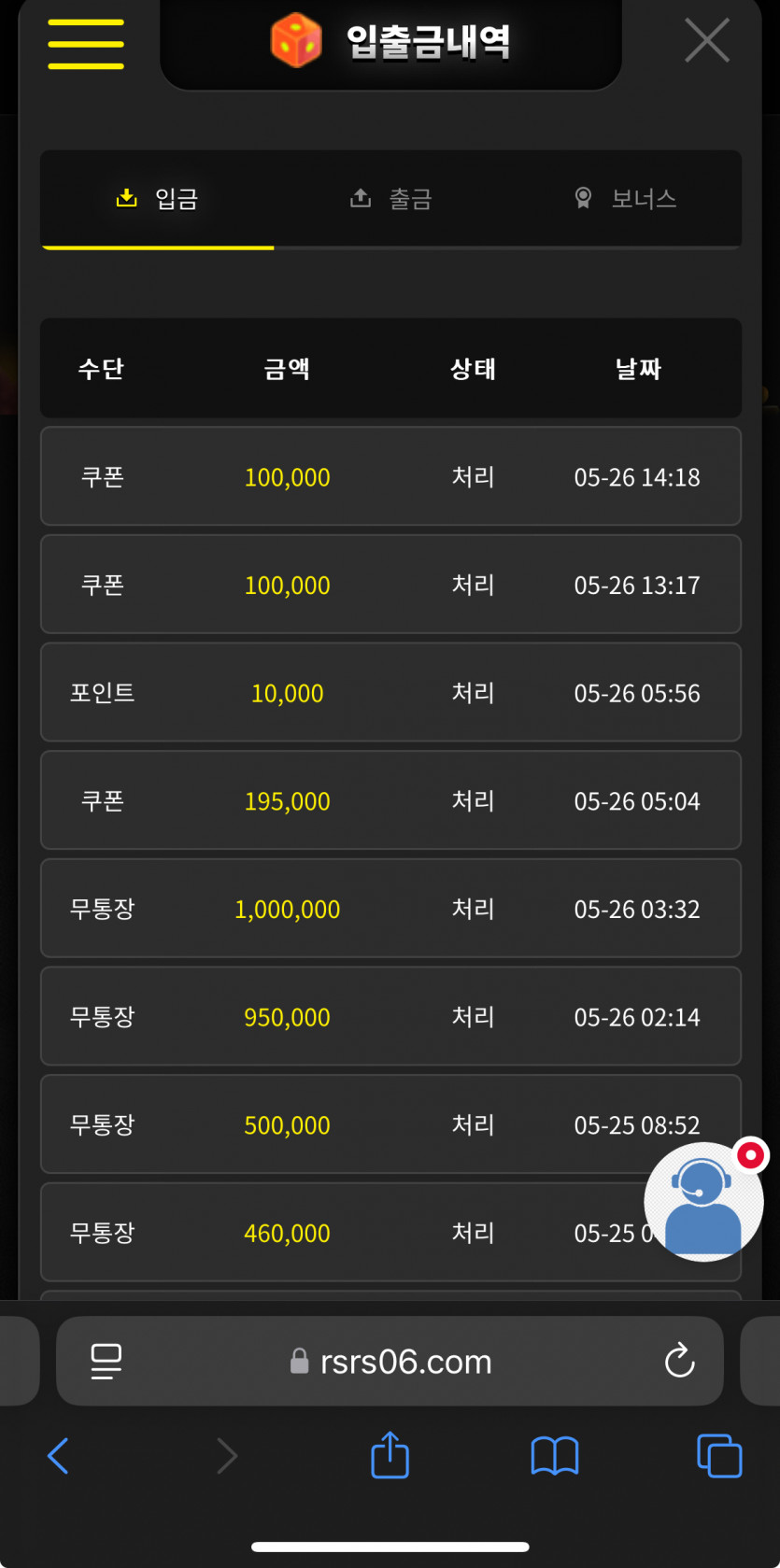Image resolution: width=780 pixels, height=1568 pixels.
Task: Open Safari bookmarks
Action: [555, 1455]
